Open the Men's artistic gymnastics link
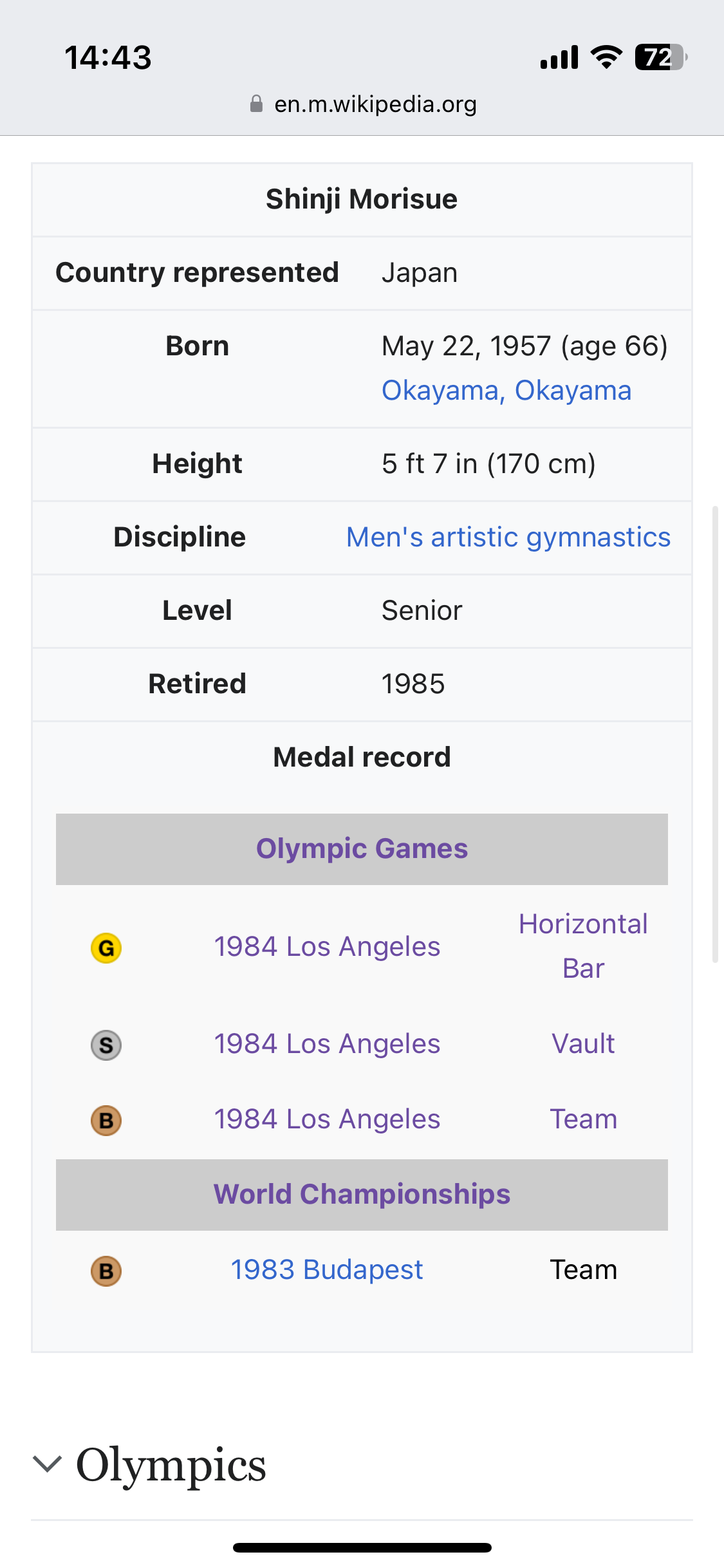This screenshot has height=1568, width=724. (x=508, y=537)
